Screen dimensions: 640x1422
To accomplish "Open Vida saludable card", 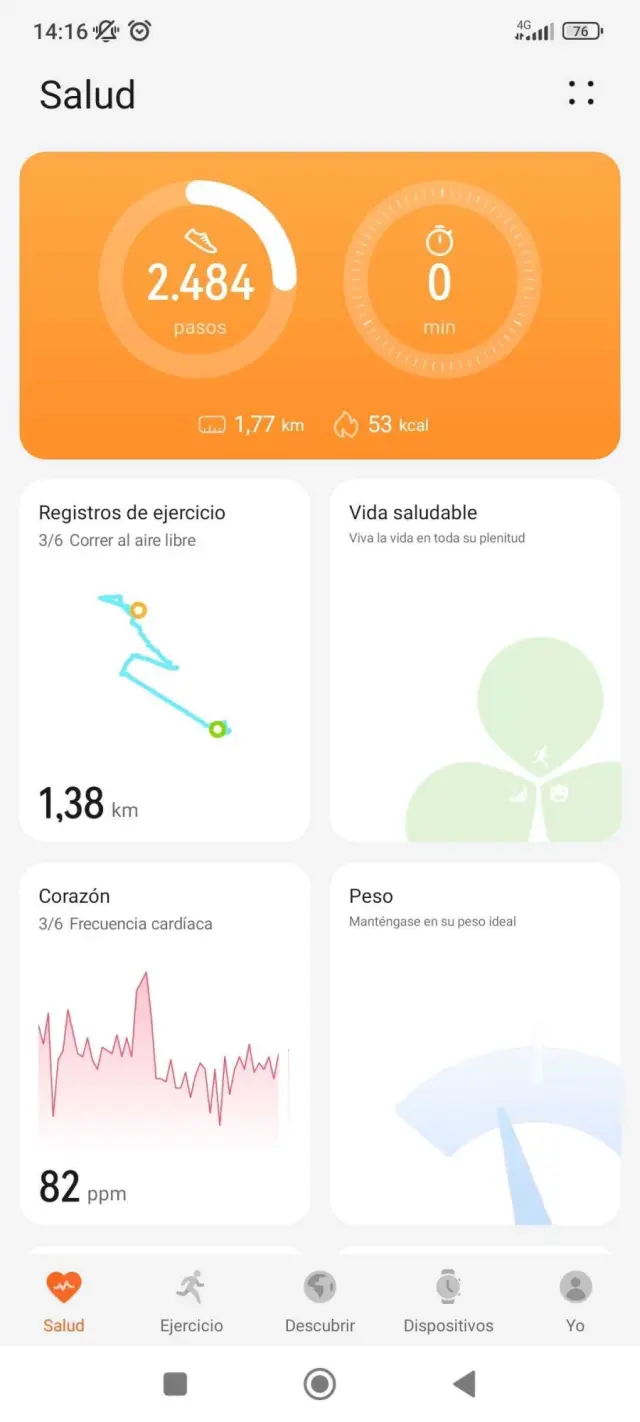I will 475,660.
